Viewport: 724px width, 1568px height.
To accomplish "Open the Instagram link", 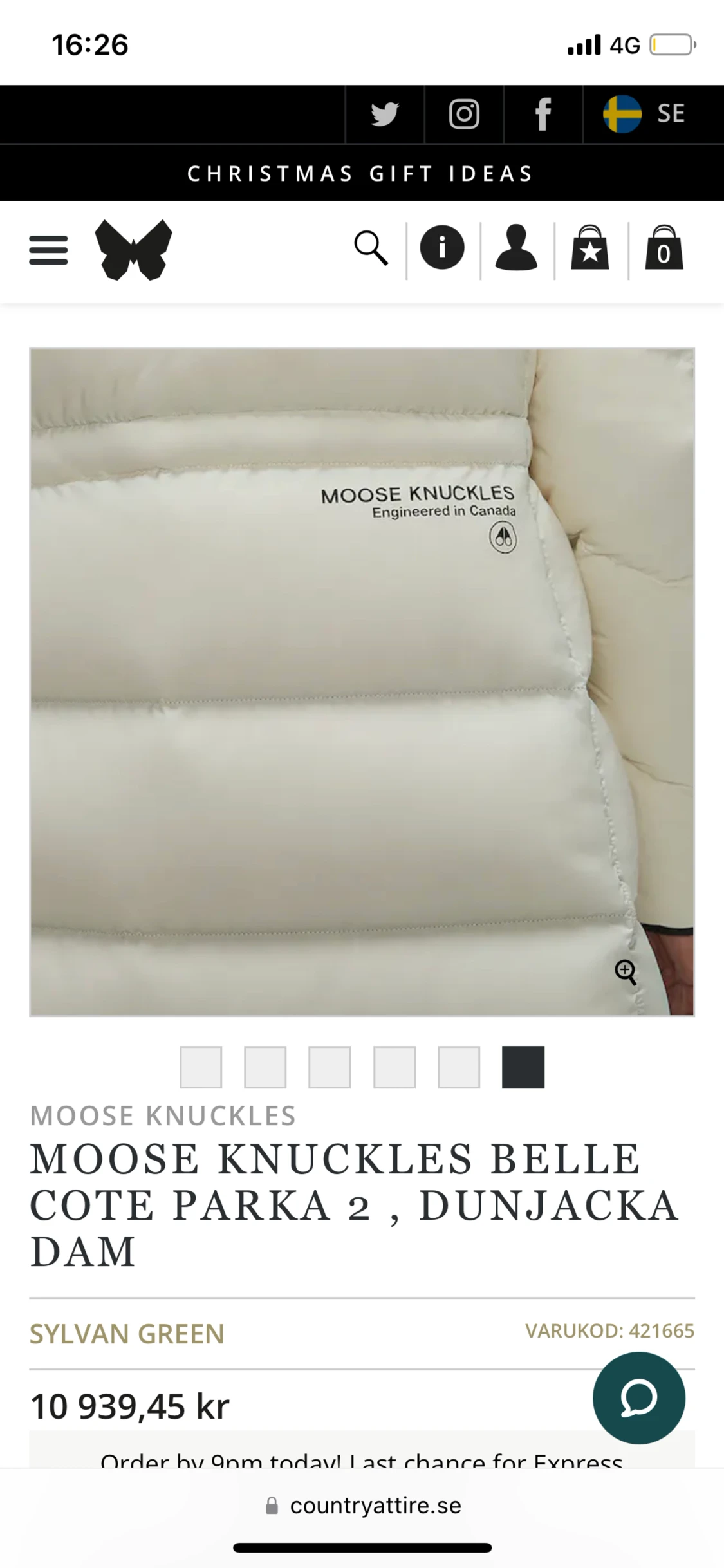I will click(464, 114).
